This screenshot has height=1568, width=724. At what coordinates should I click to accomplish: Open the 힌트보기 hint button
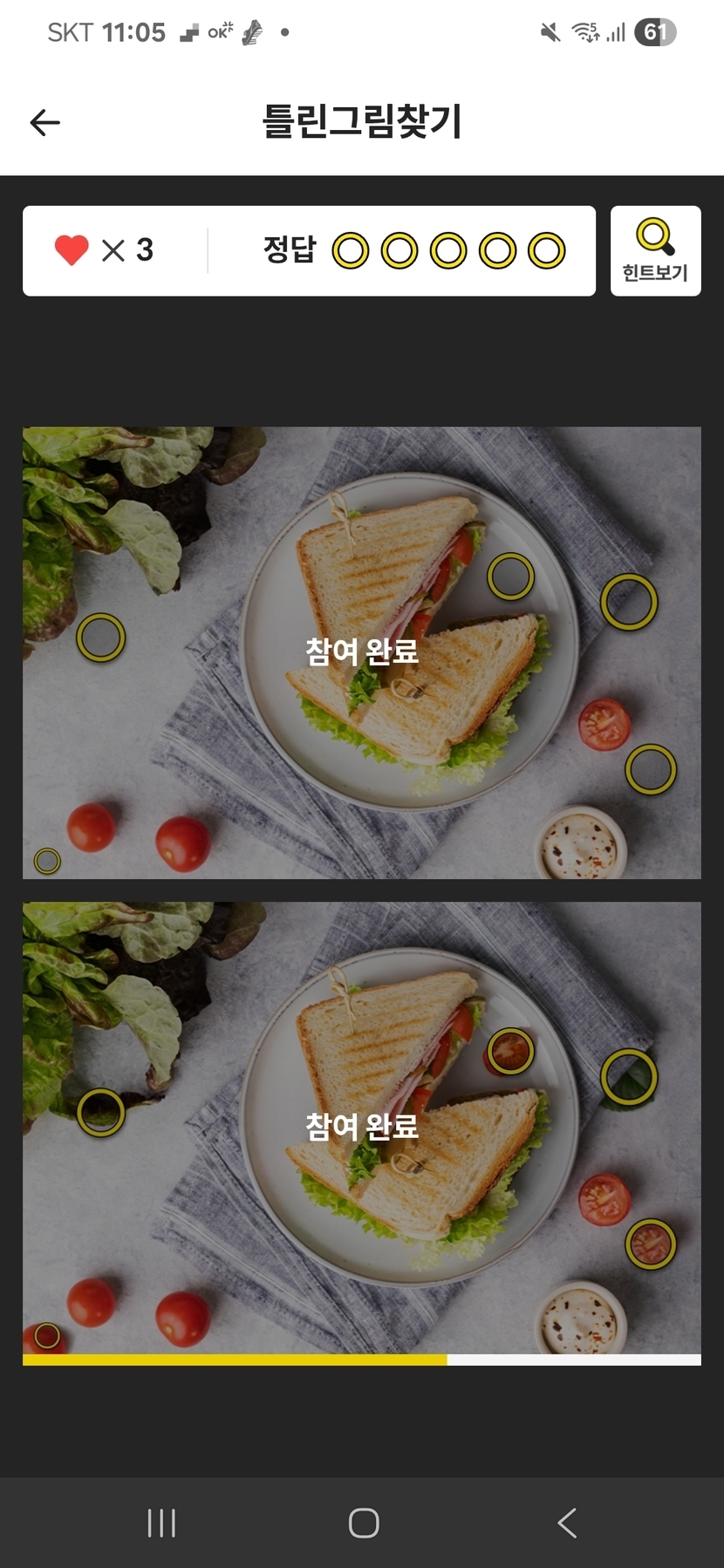pyautogui.click(x=655, y=251)
